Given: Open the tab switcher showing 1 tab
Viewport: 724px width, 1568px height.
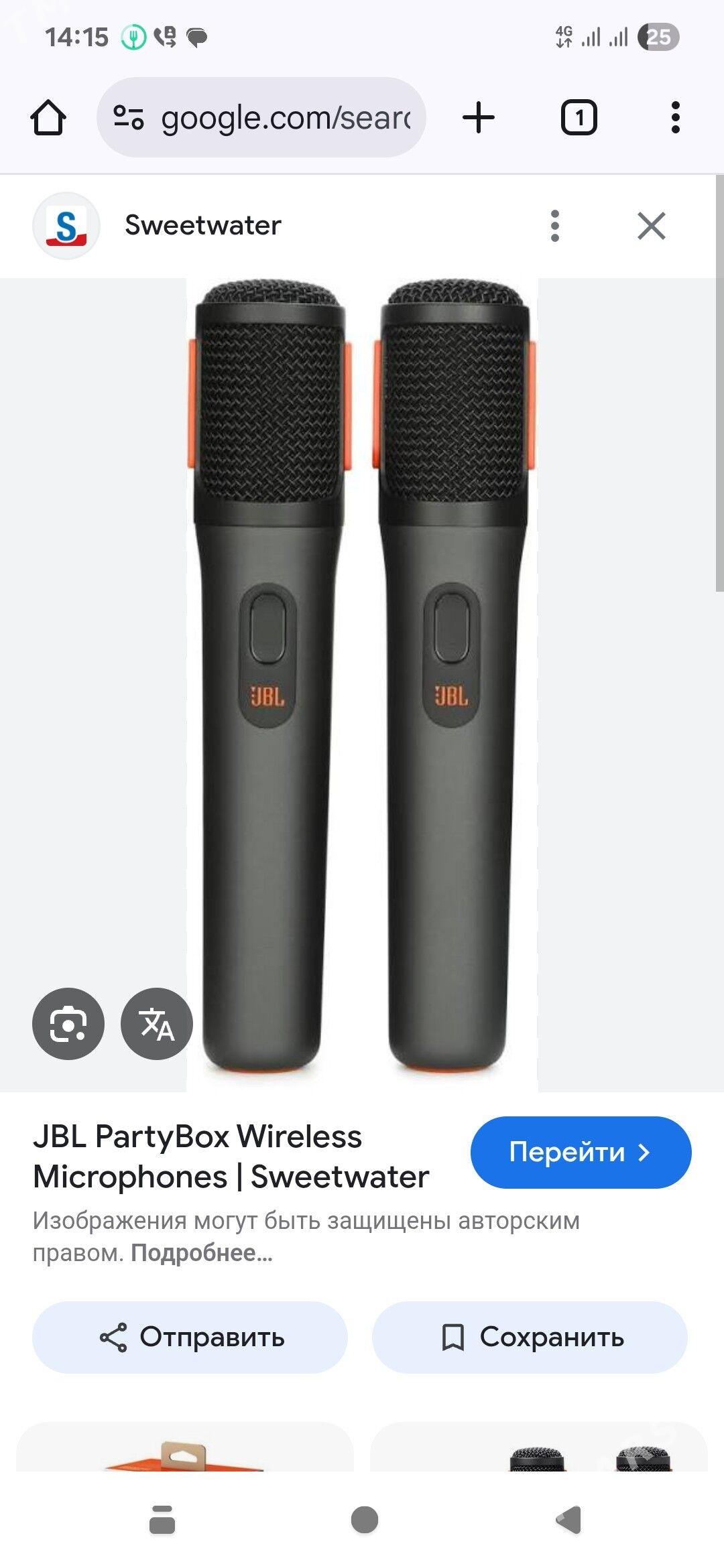Looking at the screenshot, I should pos(579,118).
